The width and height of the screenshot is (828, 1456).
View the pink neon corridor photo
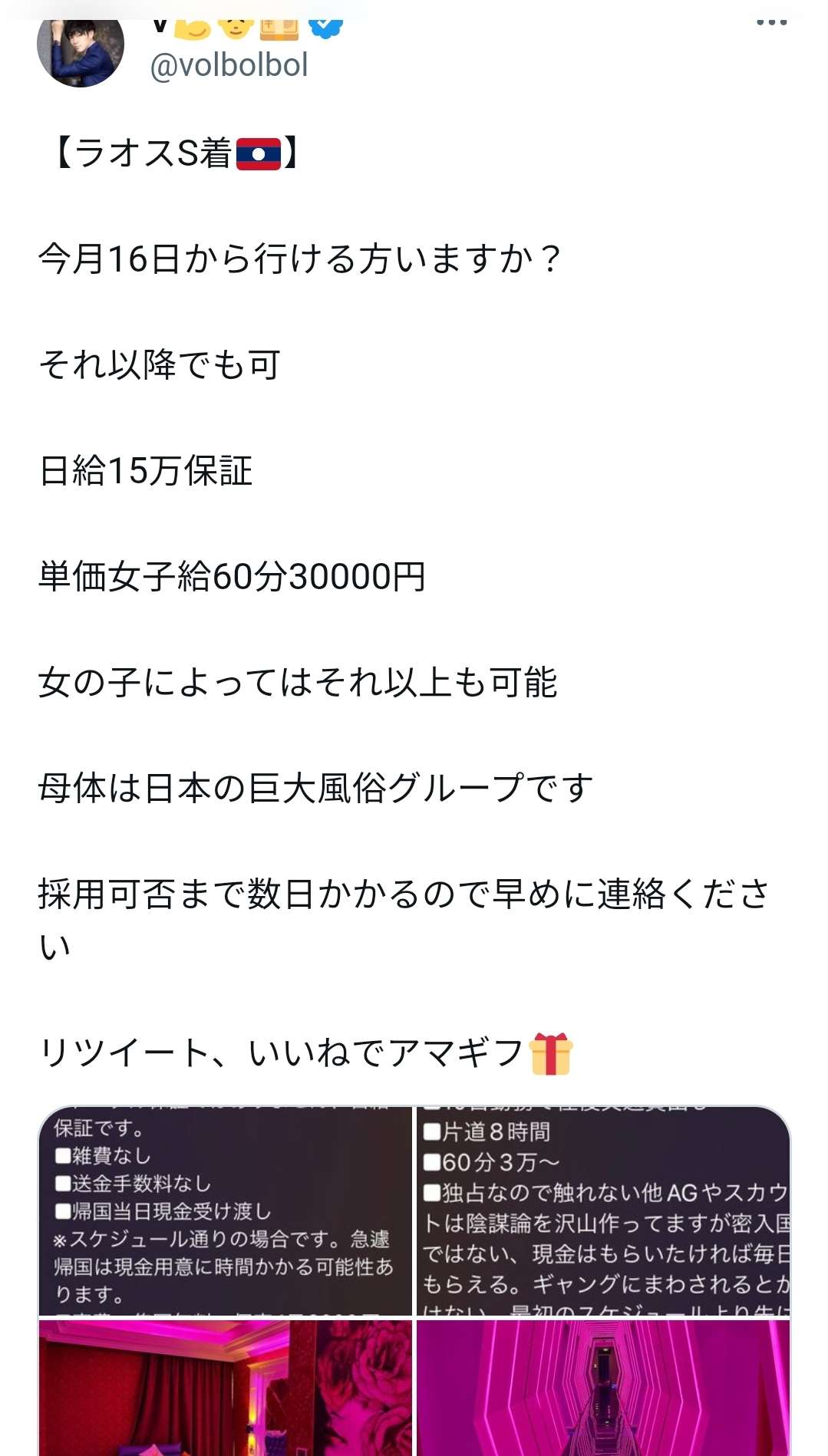pyautogui.click(x=603, y=1387)
